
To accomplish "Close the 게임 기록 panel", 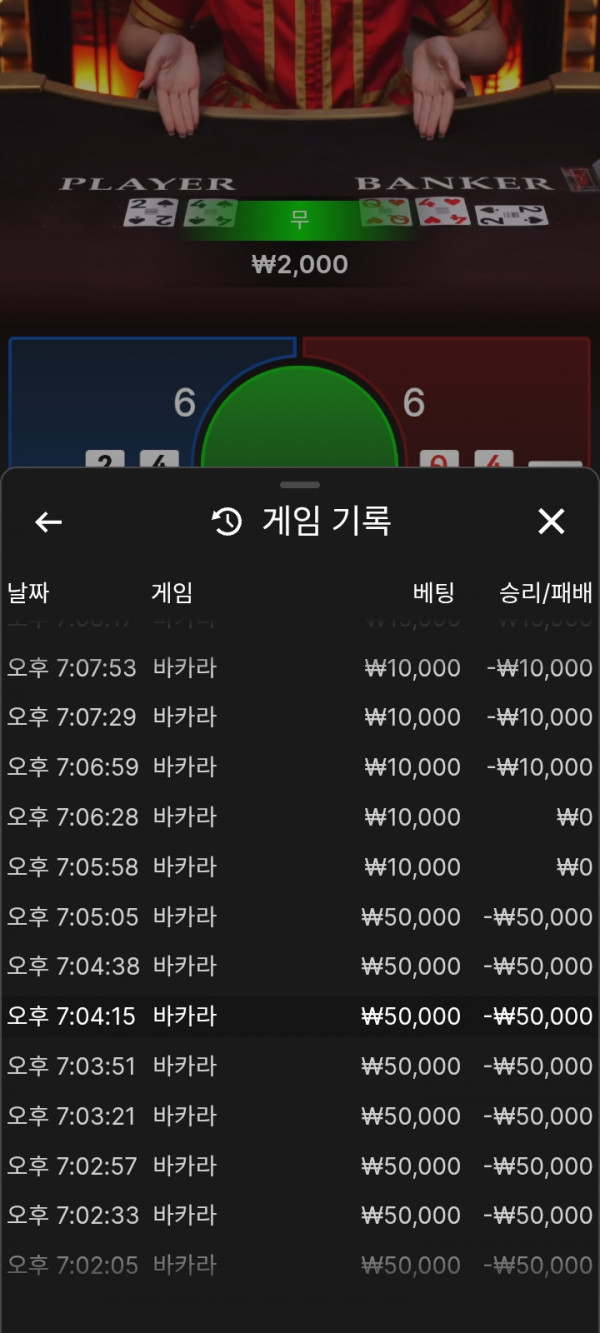I will coord(551,521).
